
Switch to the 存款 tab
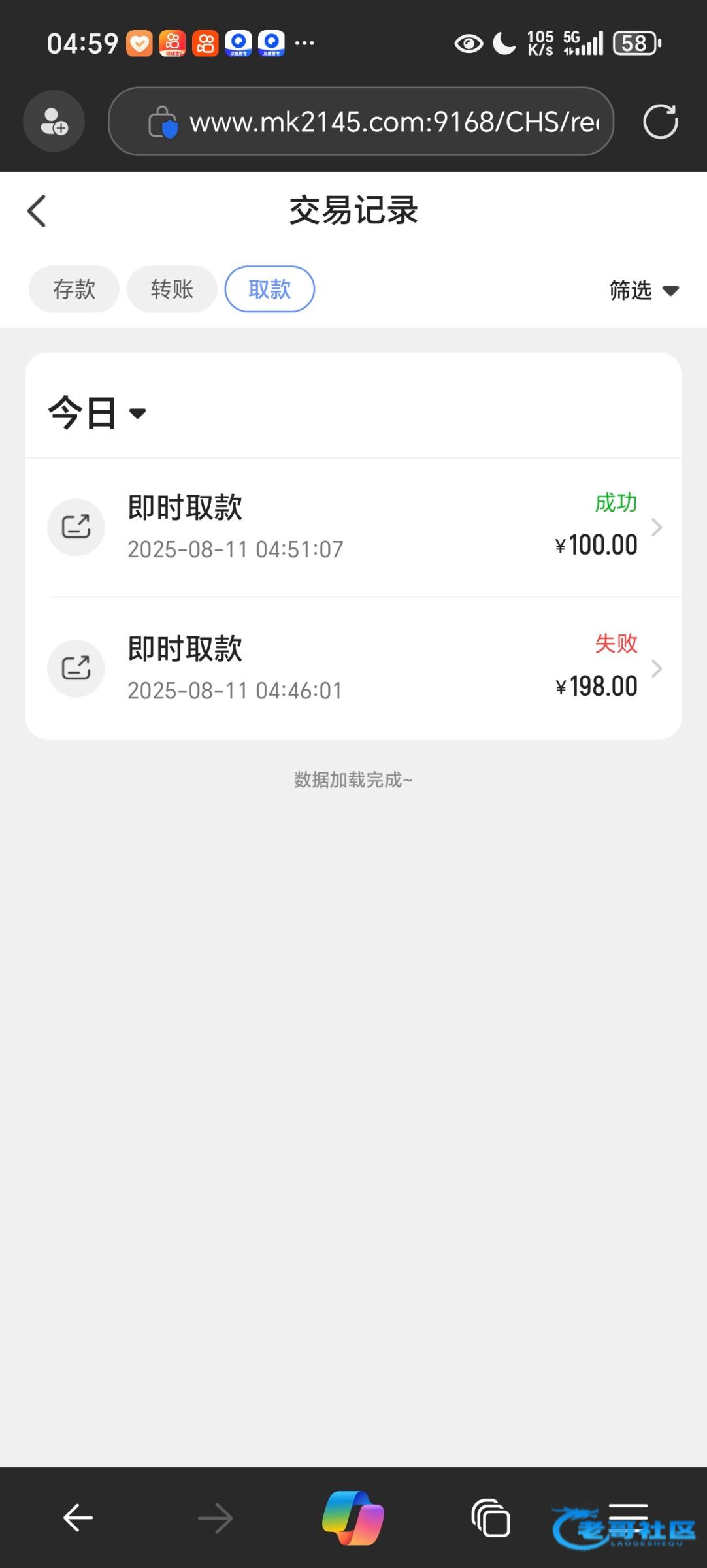click(x=74, y=289)
